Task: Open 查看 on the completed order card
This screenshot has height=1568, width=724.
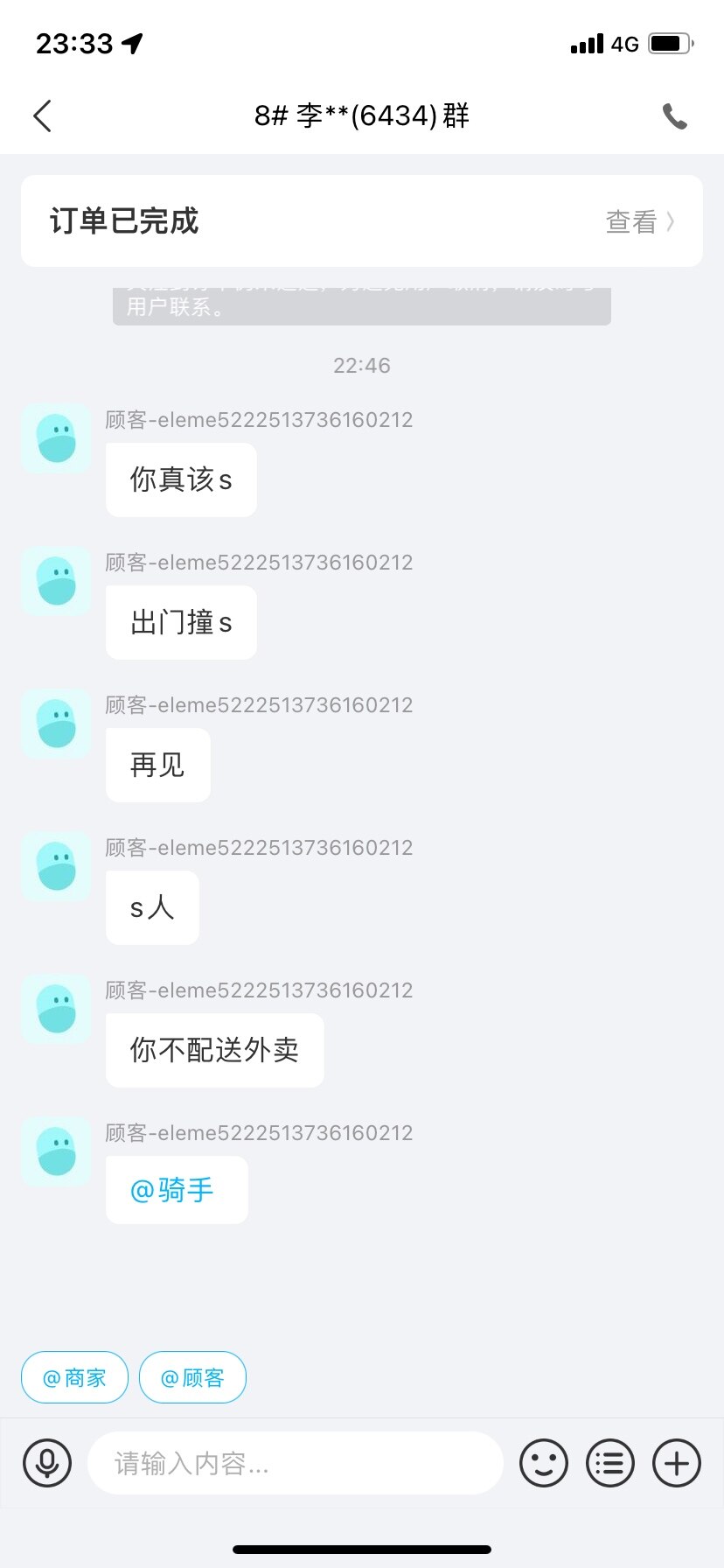Action: pos(640,221)
